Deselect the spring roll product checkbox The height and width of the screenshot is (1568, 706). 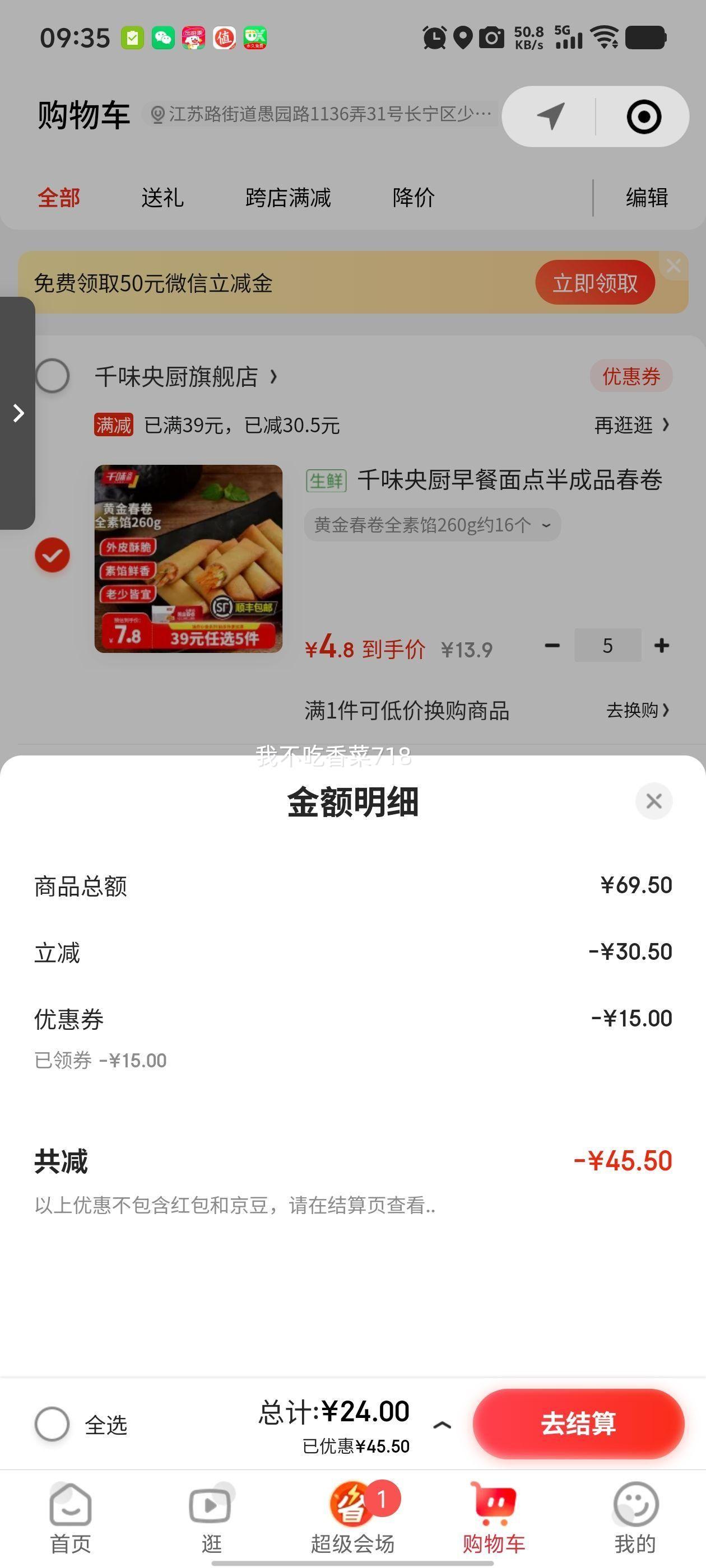click(52, 554)
